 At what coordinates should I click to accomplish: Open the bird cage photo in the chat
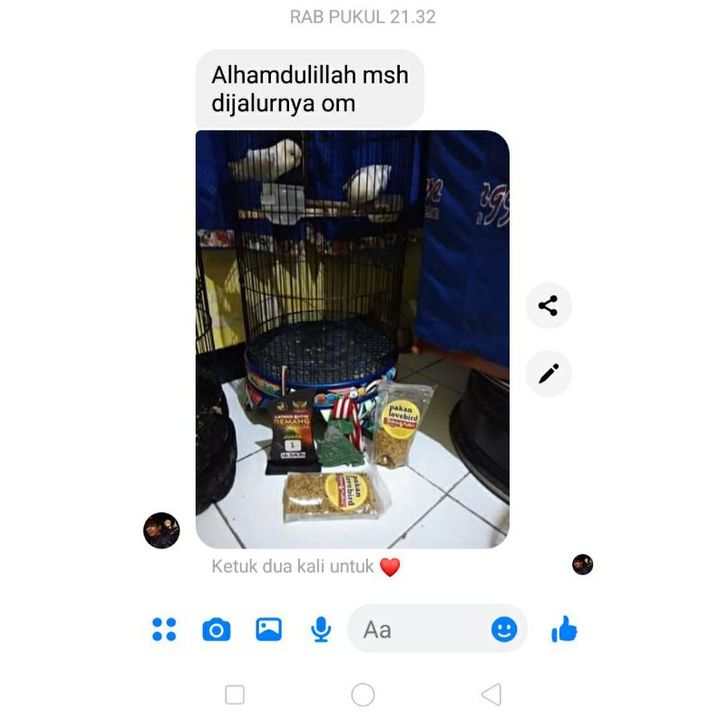pos(352,339)
